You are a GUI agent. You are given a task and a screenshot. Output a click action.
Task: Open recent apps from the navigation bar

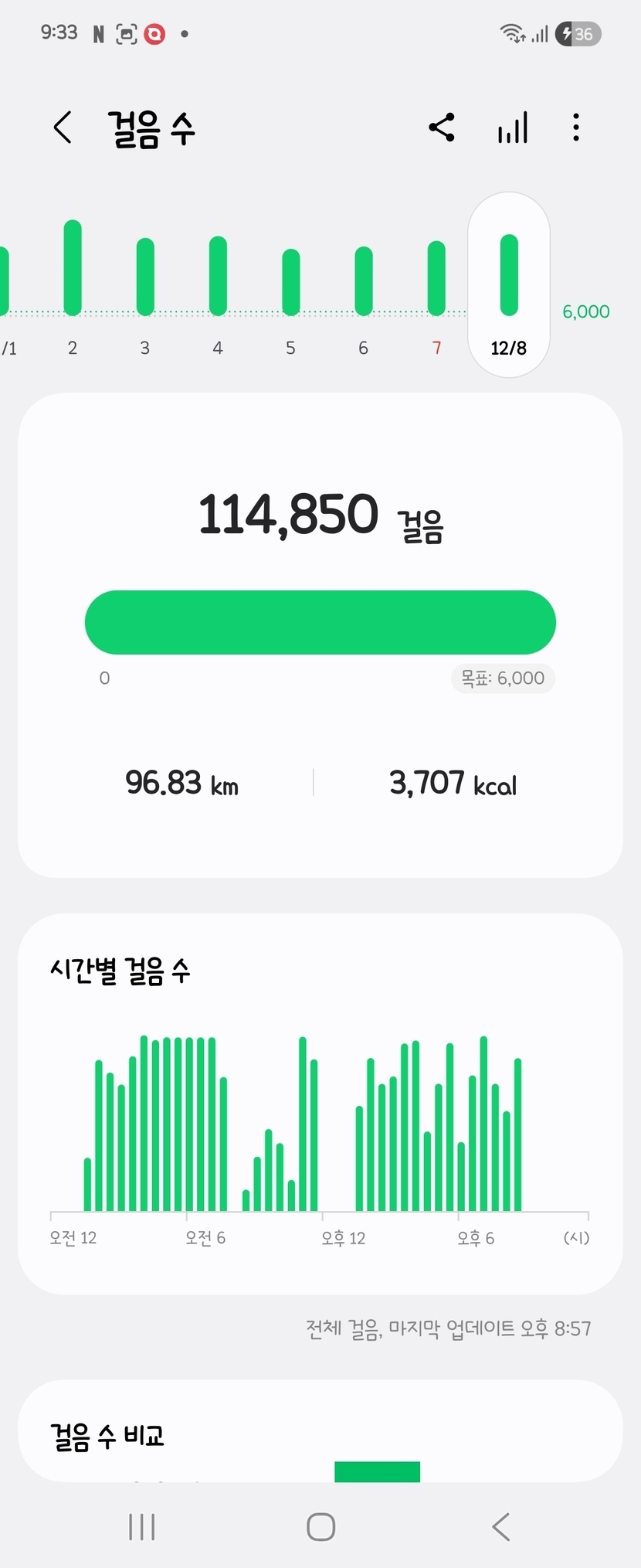[142, 1527]
